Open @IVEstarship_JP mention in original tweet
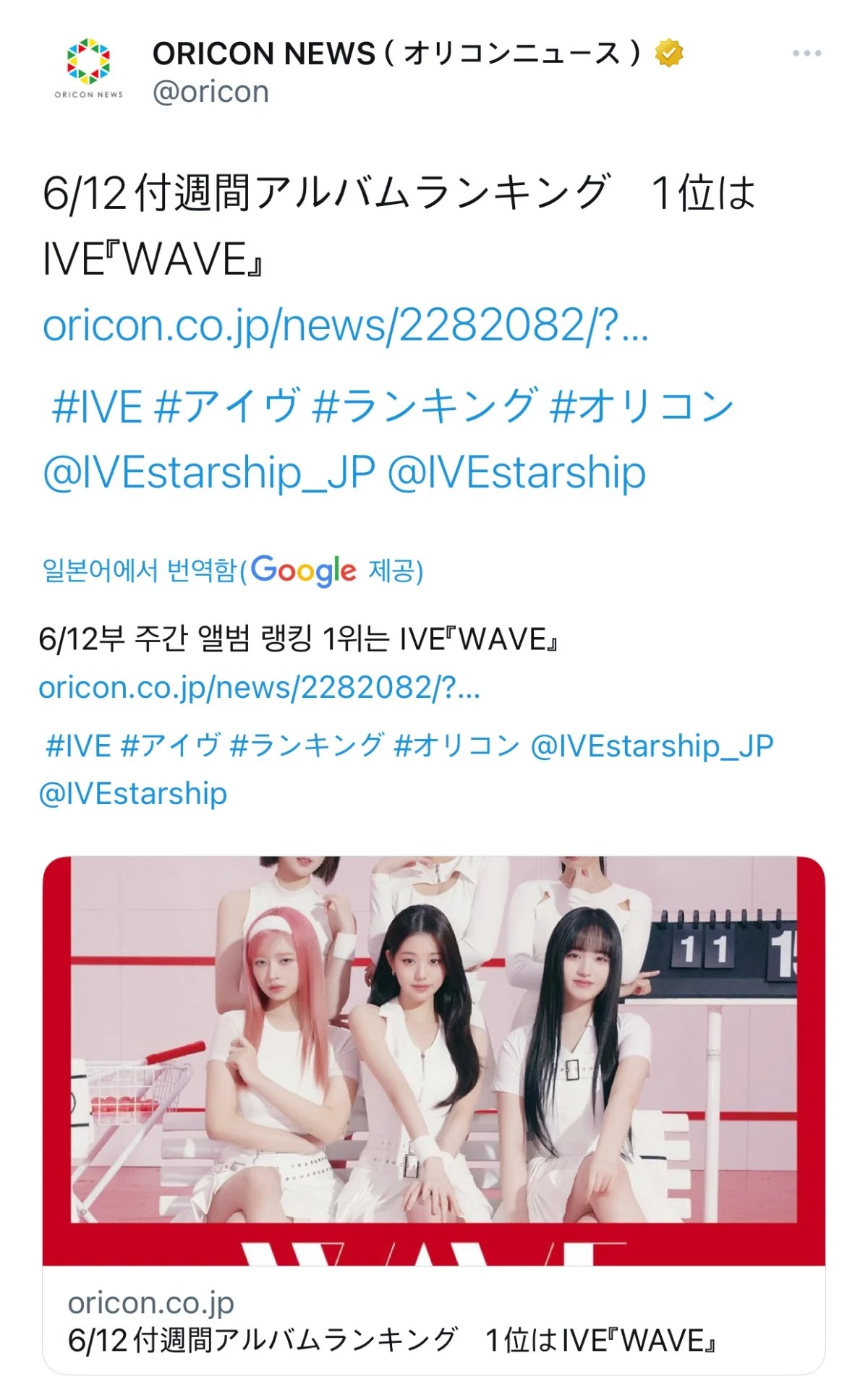This screenshot has width=868, height=1400. [209, 473]
